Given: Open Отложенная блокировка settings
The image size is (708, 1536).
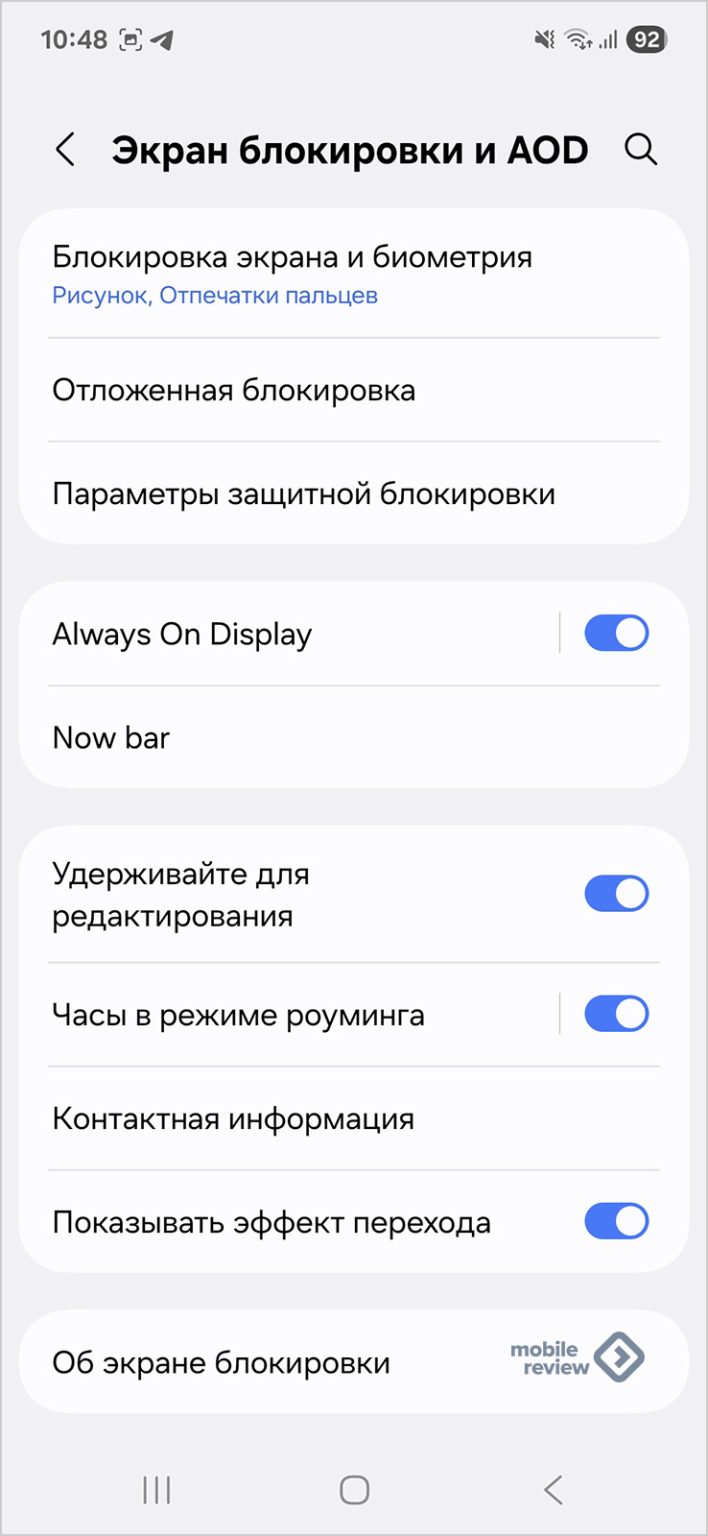Looking at the screenshot, I should [x=234, y=390].
